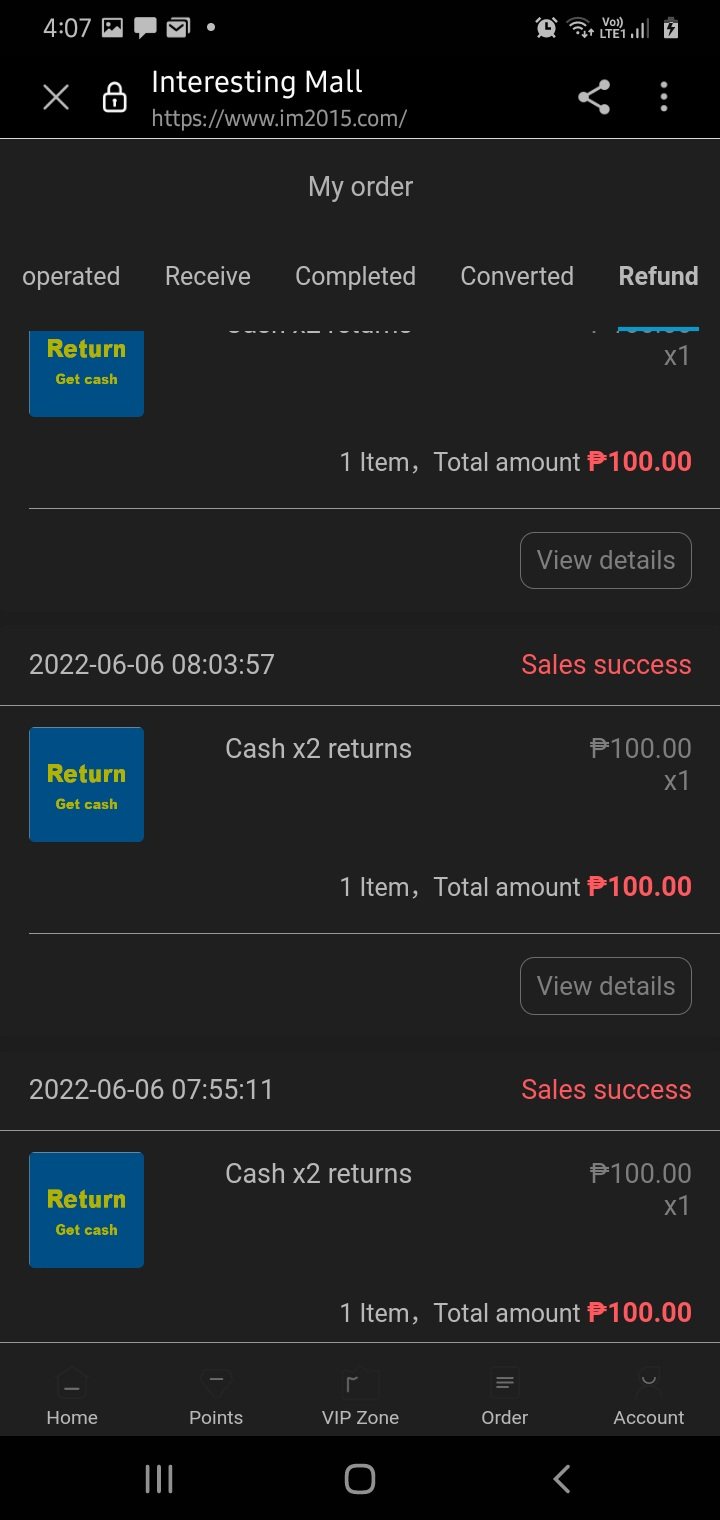Open the browser overflow menu
720x1520 pixels.
664,97
